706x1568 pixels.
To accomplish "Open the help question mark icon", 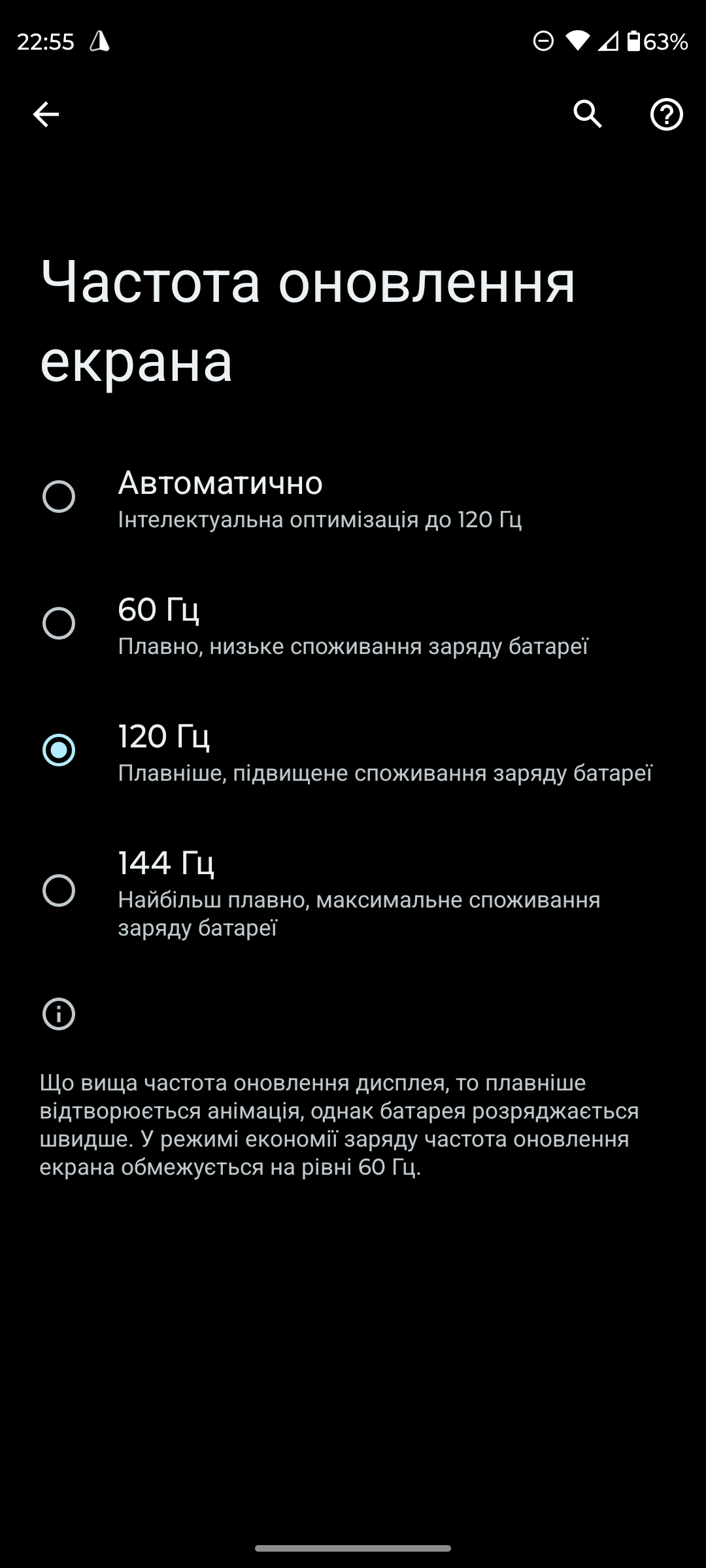I will (666, 114).
